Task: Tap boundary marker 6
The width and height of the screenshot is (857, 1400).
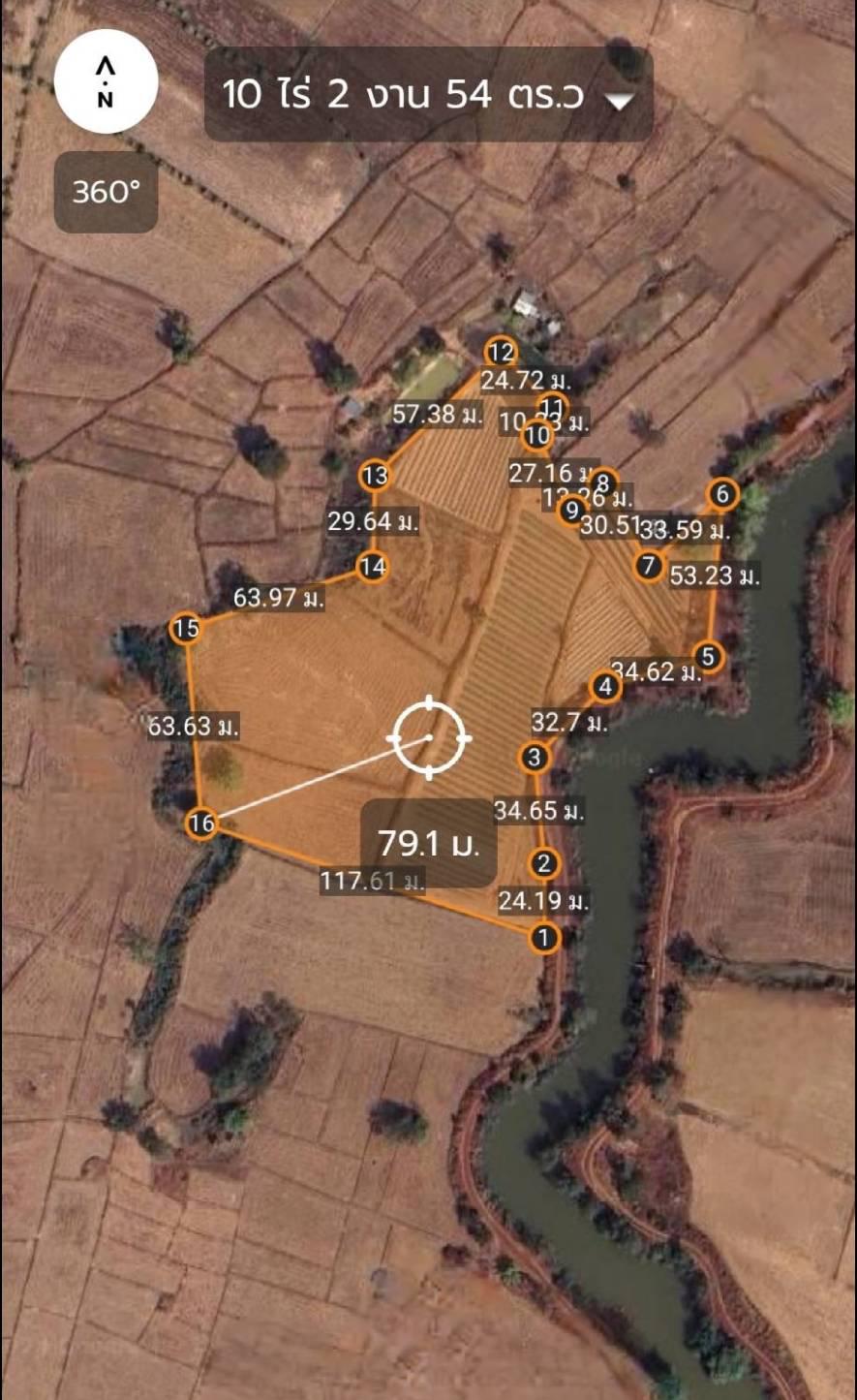Action: click(723, 494)
